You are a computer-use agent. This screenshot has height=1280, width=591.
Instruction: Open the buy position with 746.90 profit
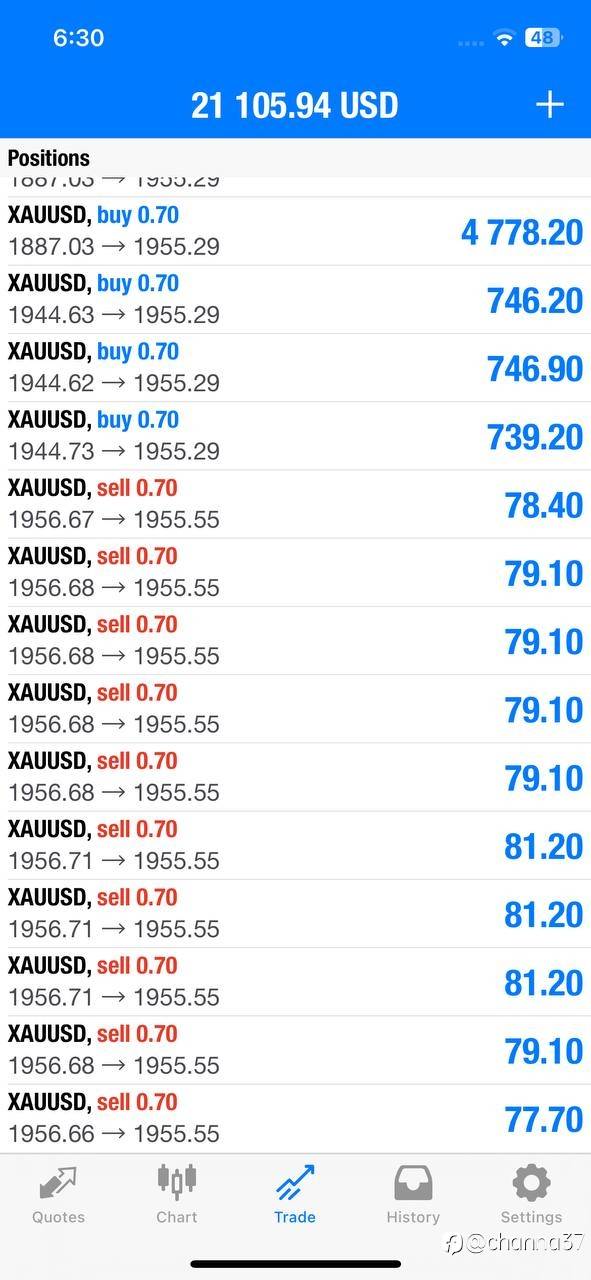[x=295, y=367]
